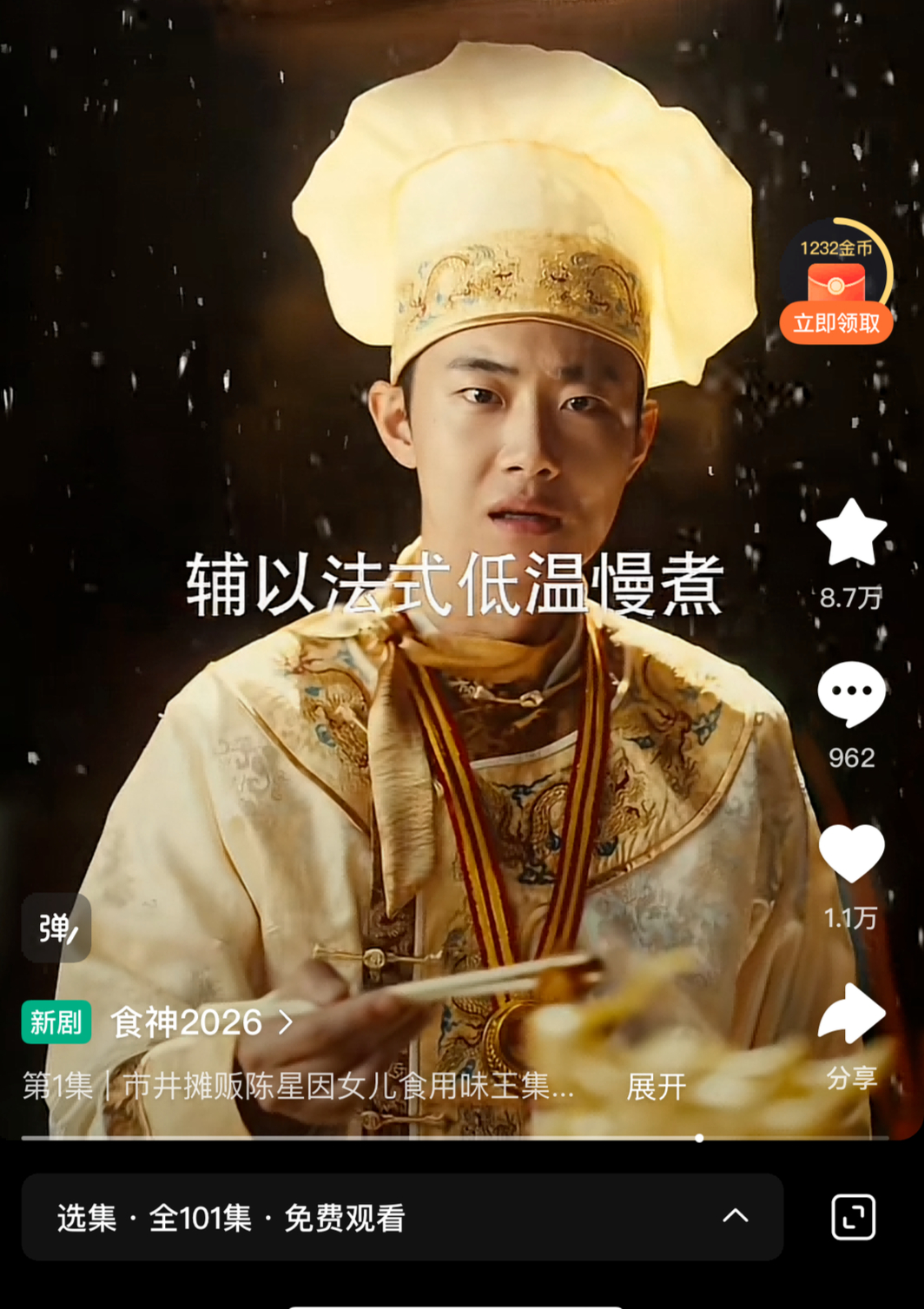Open the 962 comments
924x1309 pixels.
(x=851, y=694)
